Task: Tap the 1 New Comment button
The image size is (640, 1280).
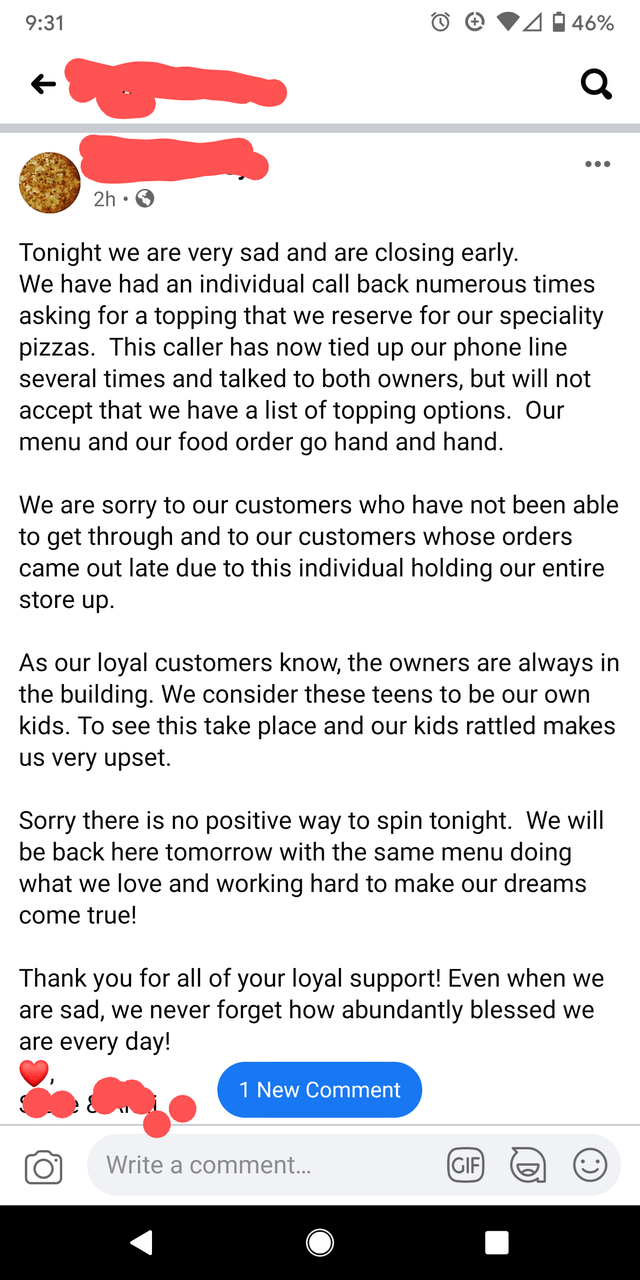Action: 319,1090
